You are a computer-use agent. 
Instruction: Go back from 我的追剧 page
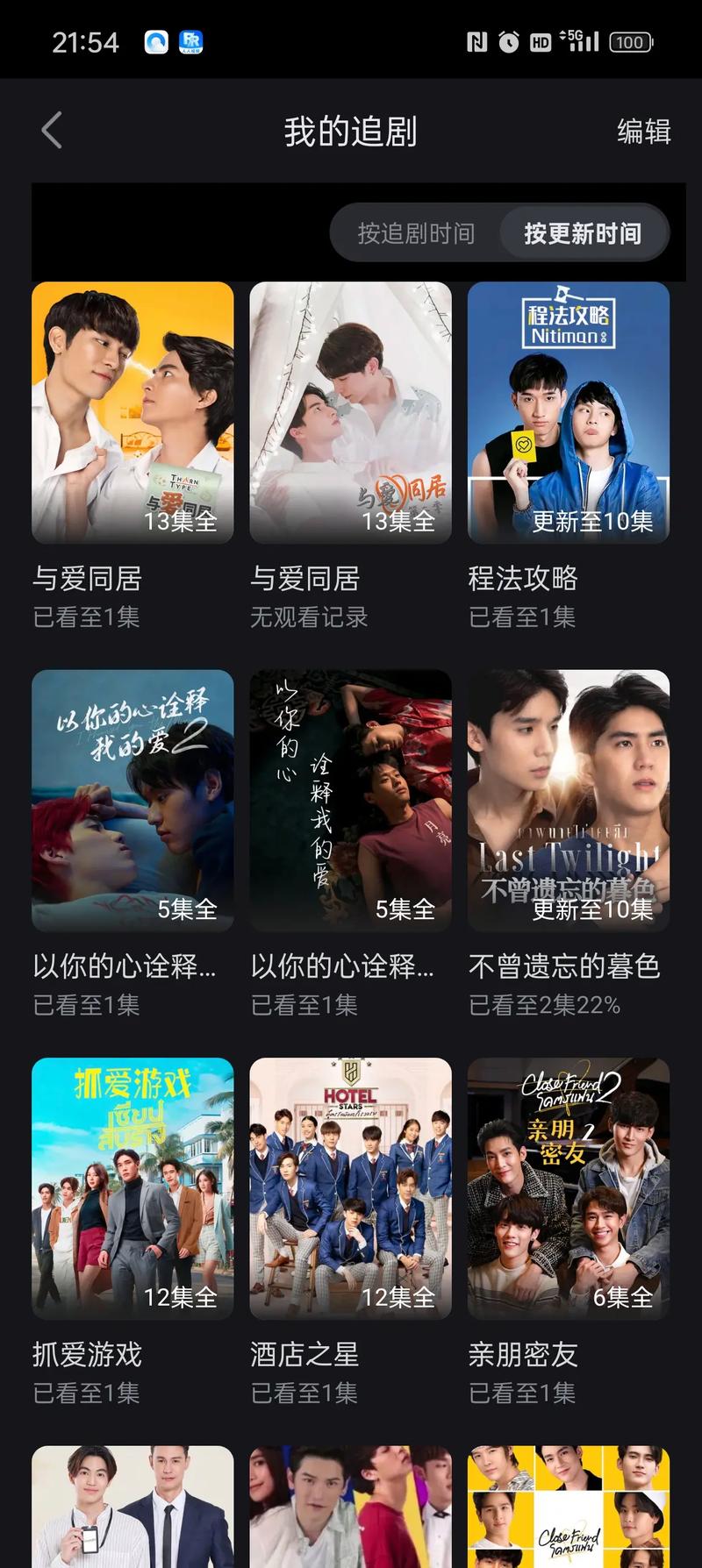[x=52, y=131]
